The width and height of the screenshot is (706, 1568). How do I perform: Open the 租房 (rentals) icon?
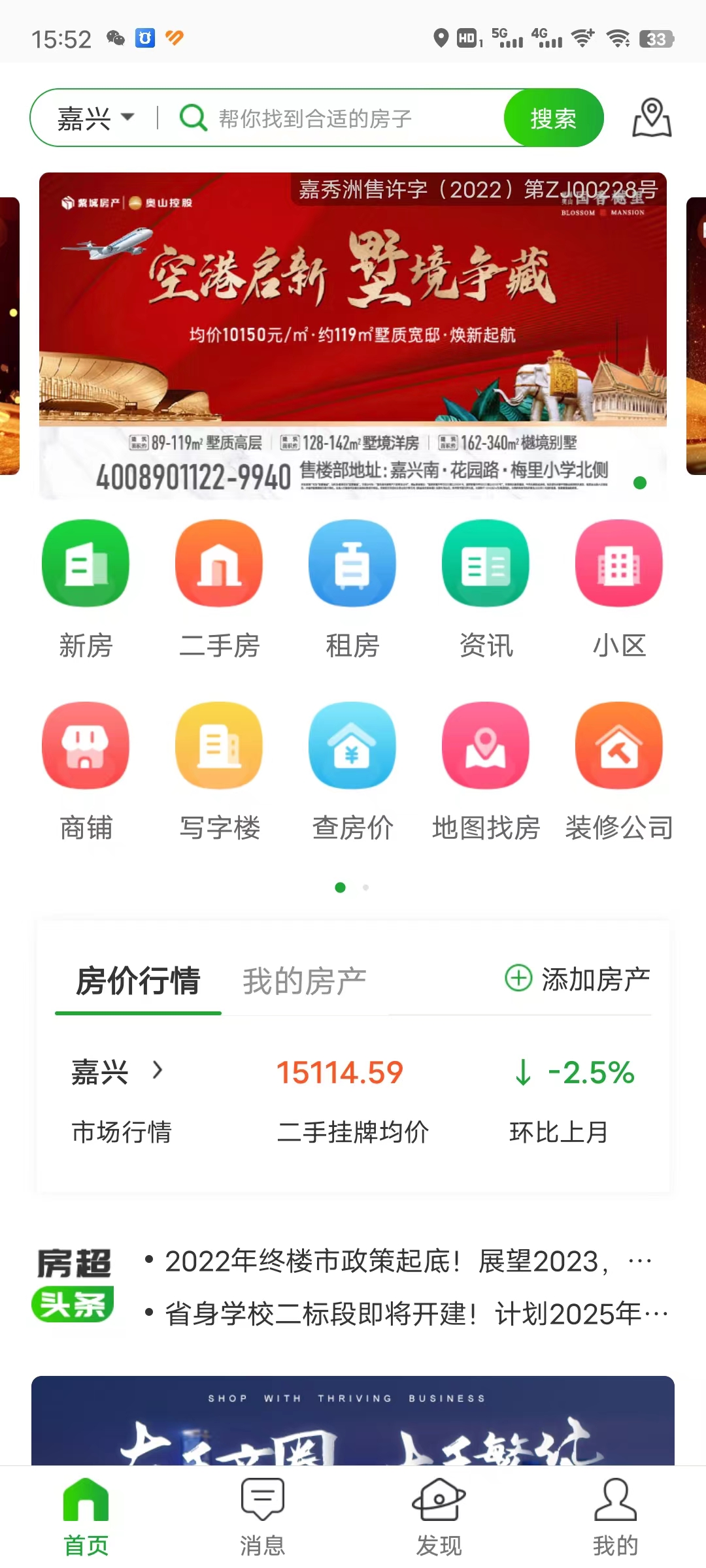(x=352, y=564)
